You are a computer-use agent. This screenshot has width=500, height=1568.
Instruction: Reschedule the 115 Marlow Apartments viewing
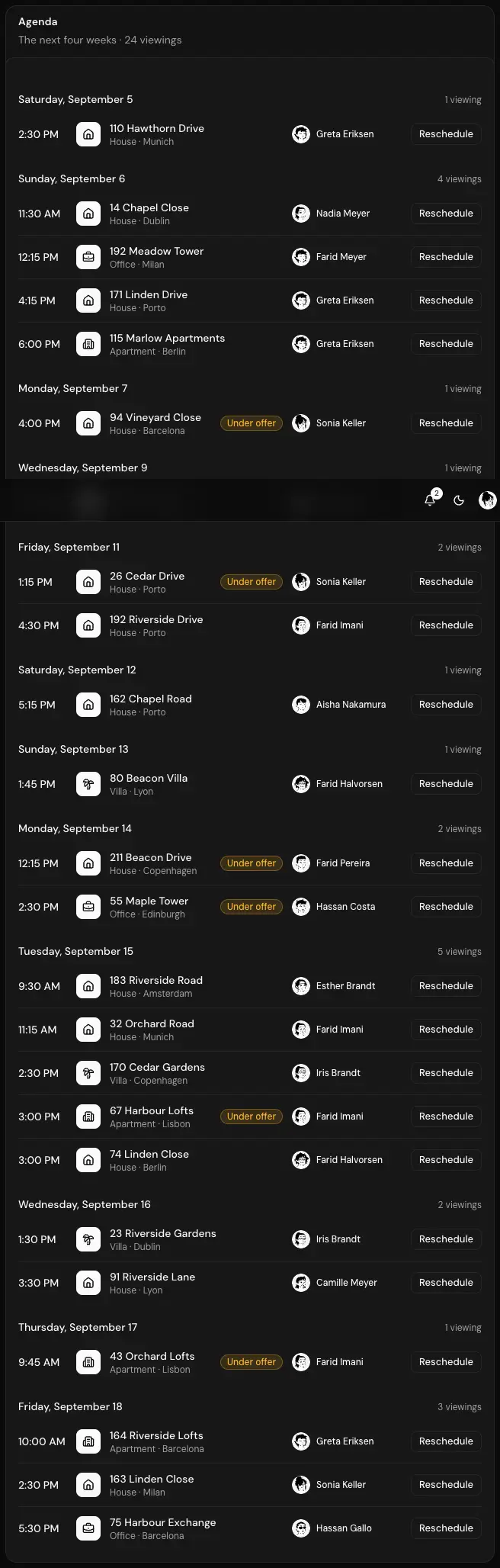[446, 344]
